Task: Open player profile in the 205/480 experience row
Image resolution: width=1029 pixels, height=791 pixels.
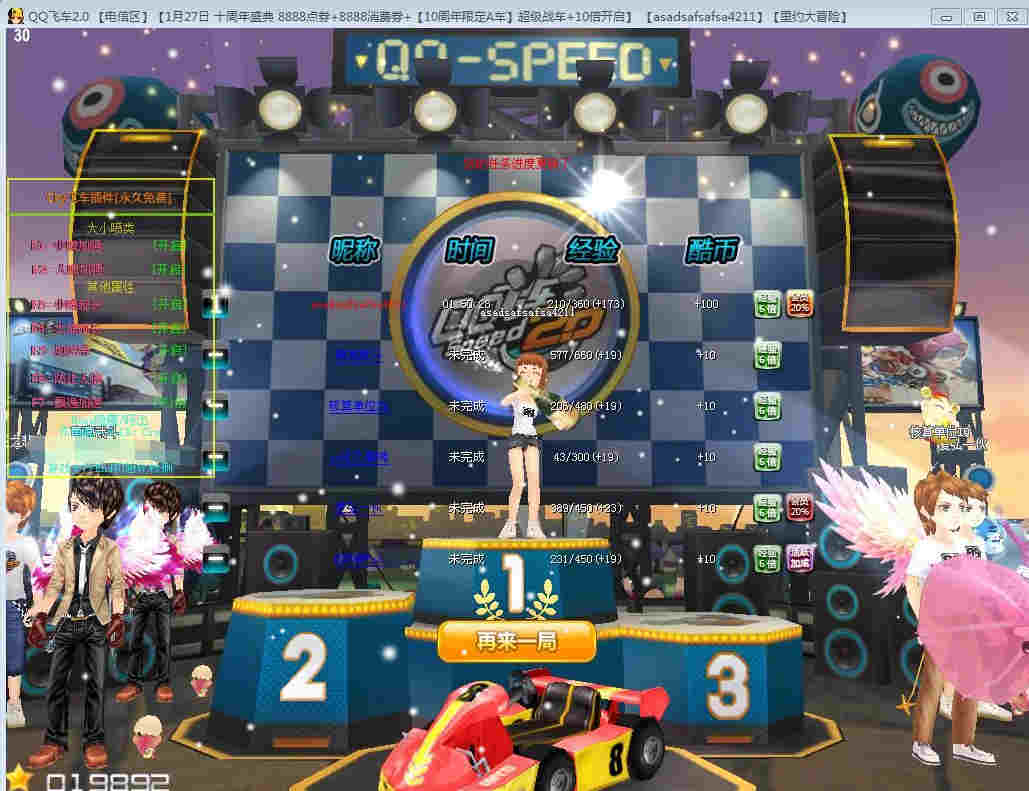Action: 358,406
